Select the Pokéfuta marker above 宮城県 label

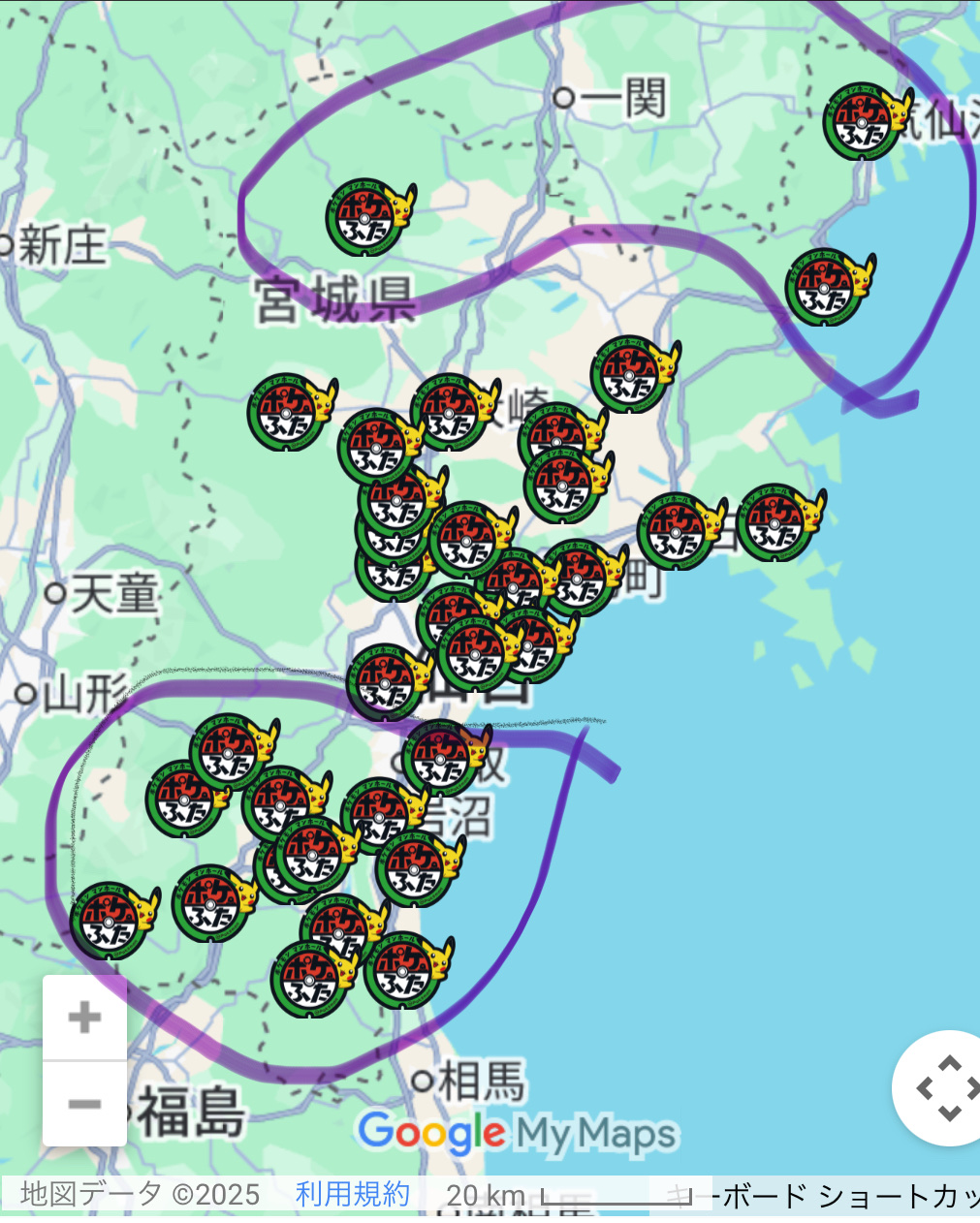click(x=364, y=218)
